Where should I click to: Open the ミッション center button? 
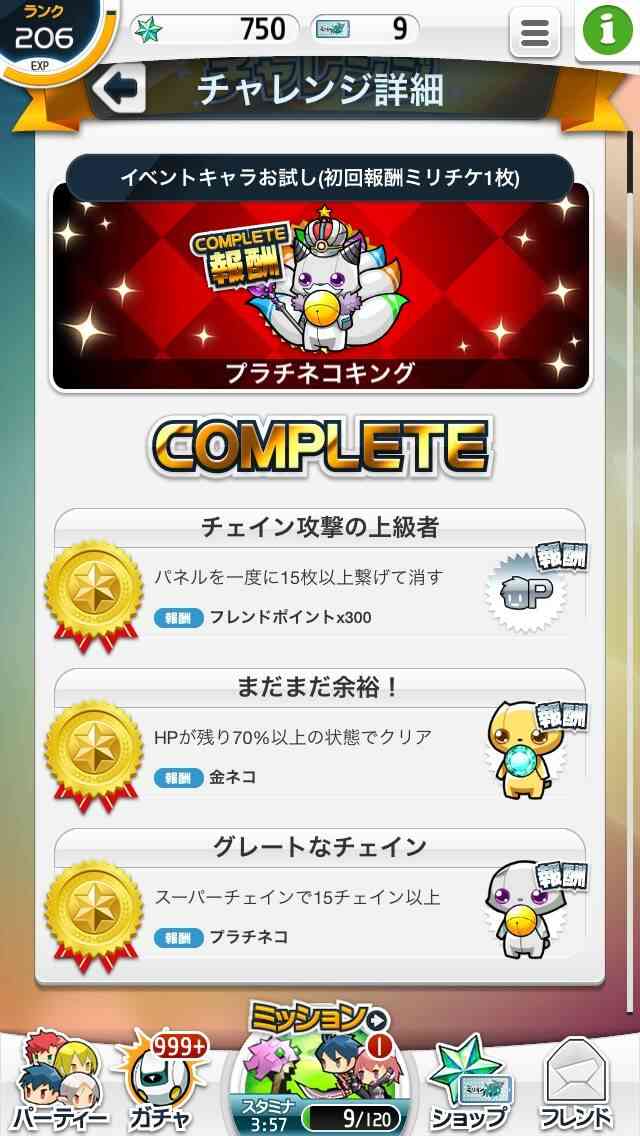point(320,1069)
